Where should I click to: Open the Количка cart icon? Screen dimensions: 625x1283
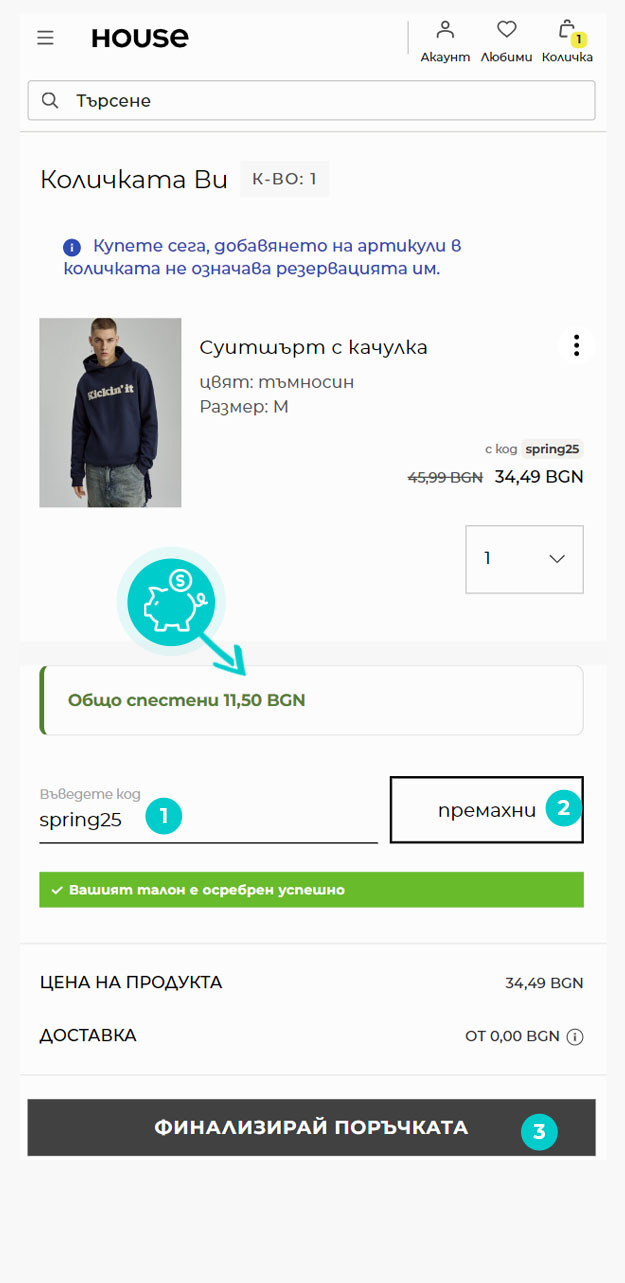coord(567,41)
